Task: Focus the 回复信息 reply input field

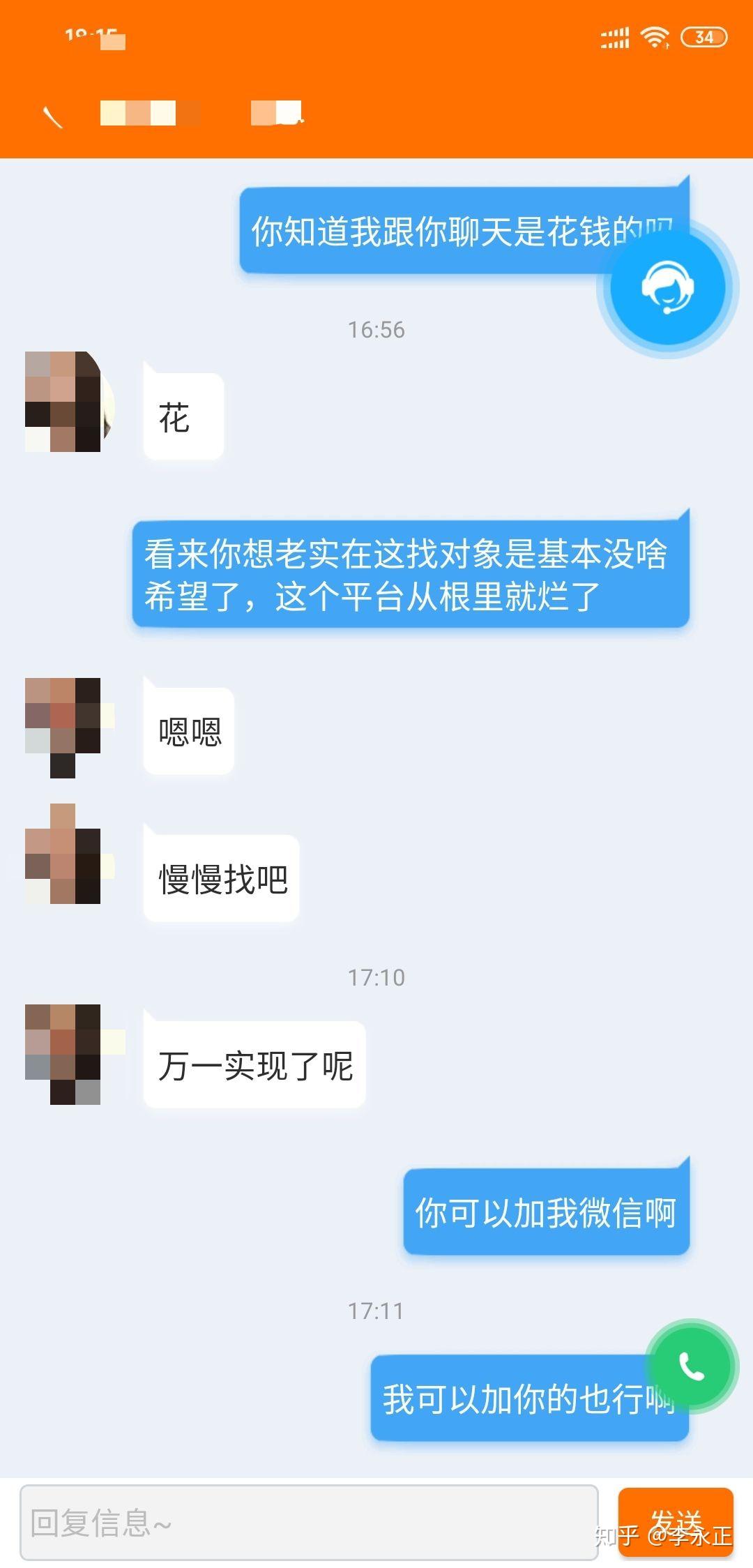Action: pyautogui.click(x=309, y=1522)
